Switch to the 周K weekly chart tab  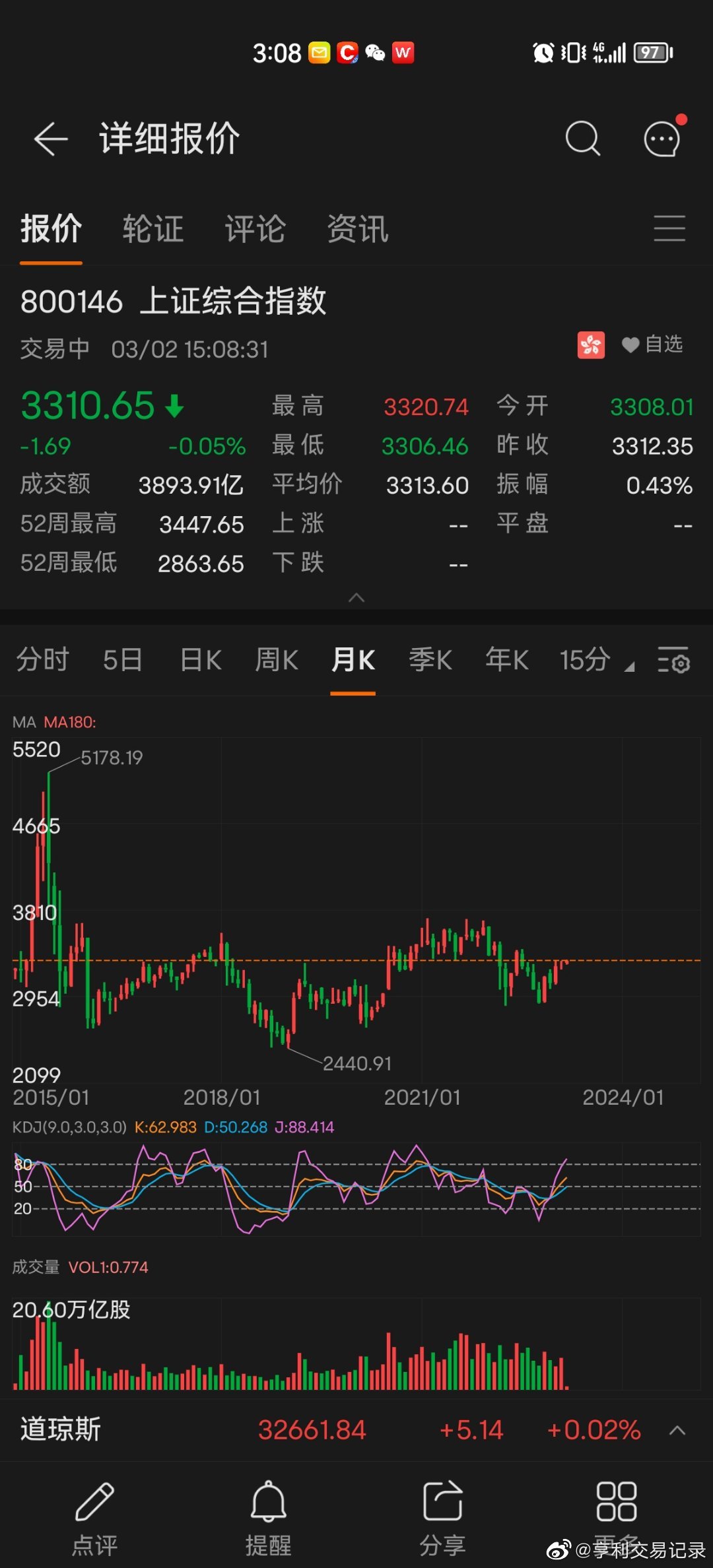276,660
